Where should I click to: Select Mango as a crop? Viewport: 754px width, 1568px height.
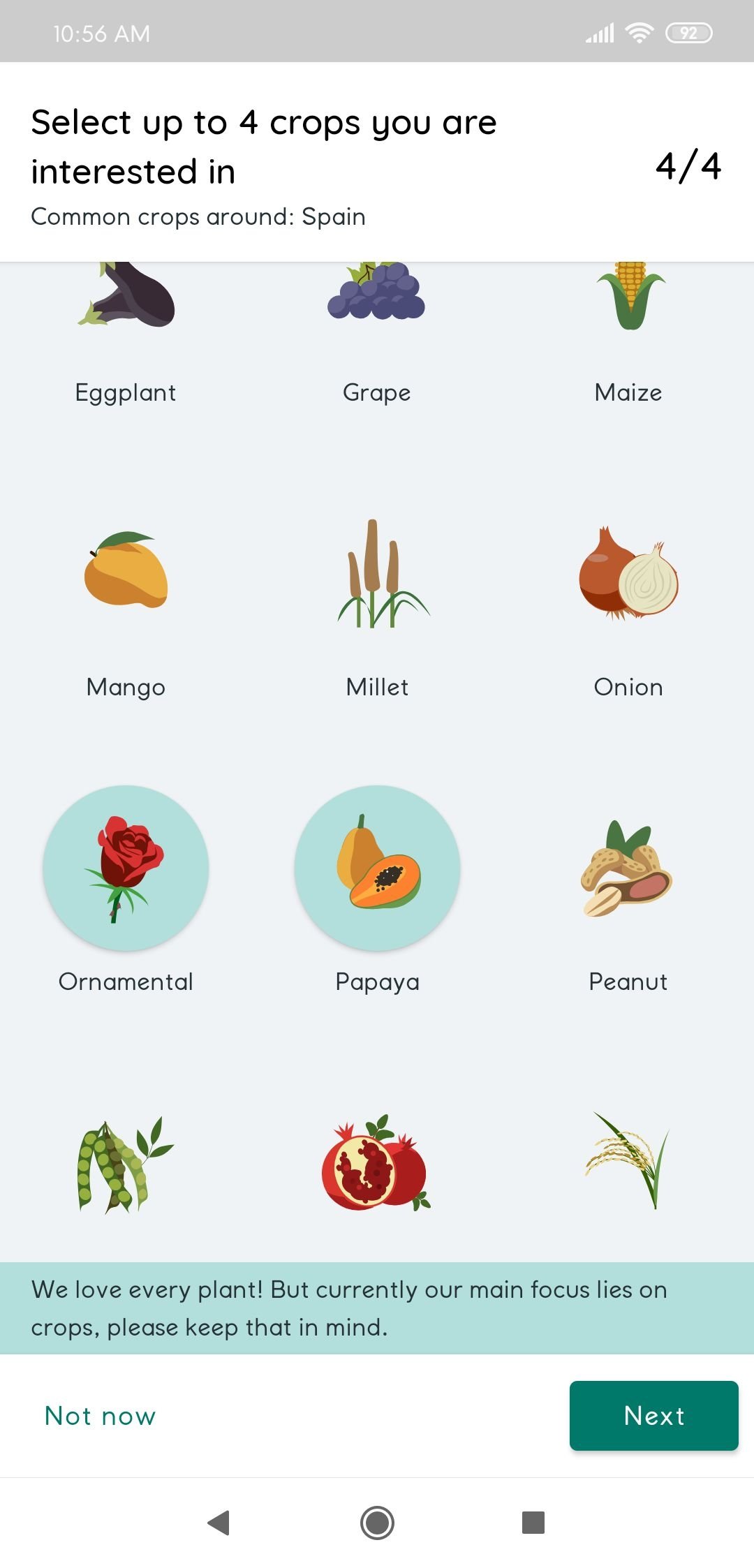(126, 574)
